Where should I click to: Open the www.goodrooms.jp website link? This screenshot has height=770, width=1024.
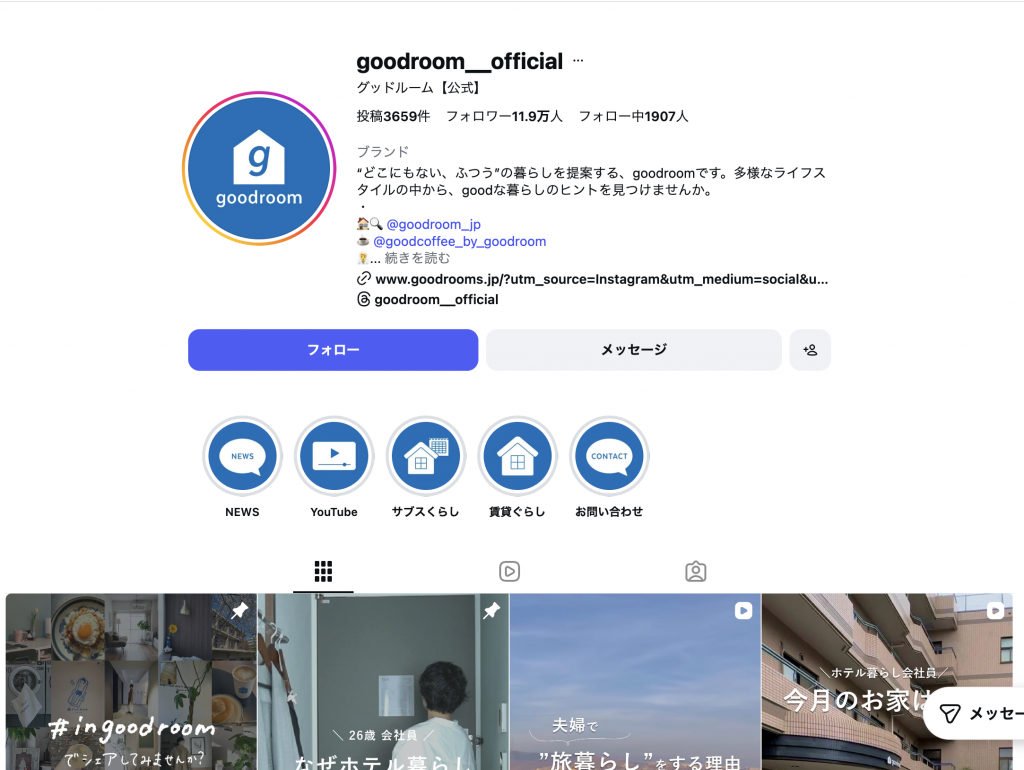point(600,279)
